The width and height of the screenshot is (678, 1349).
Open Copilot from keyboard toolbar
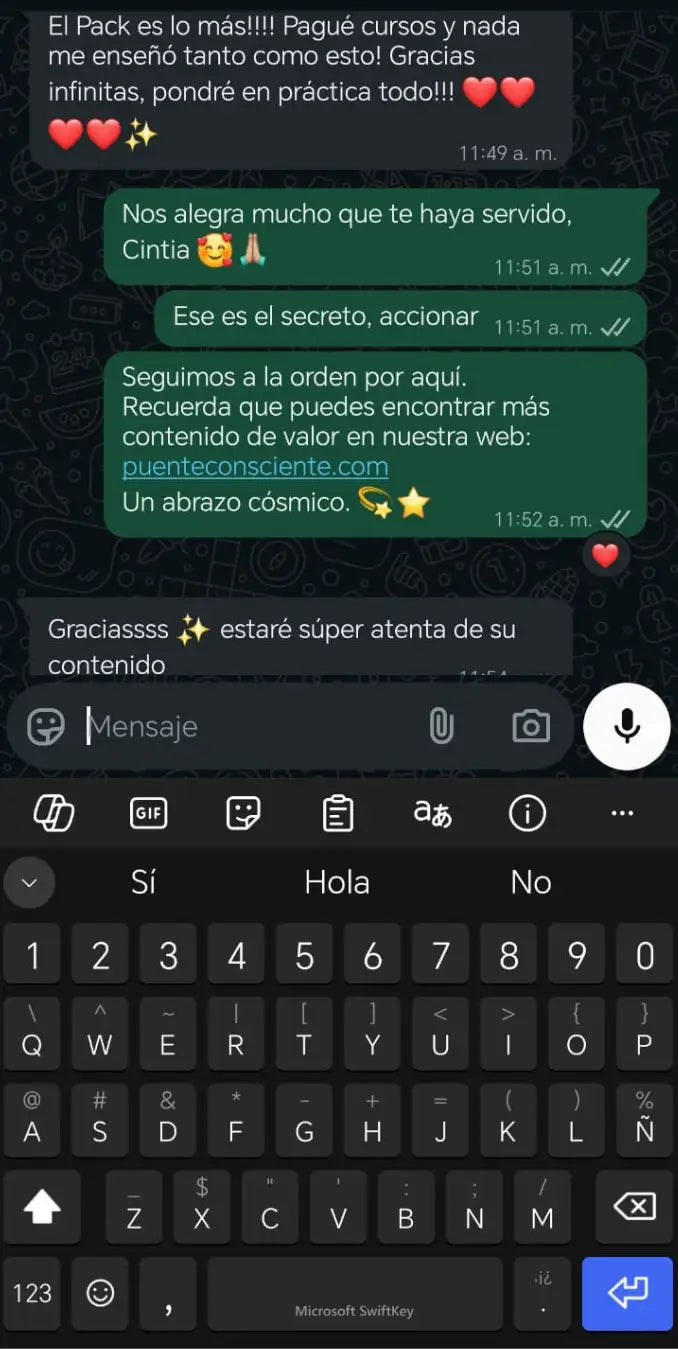click(x=53, y=813)
